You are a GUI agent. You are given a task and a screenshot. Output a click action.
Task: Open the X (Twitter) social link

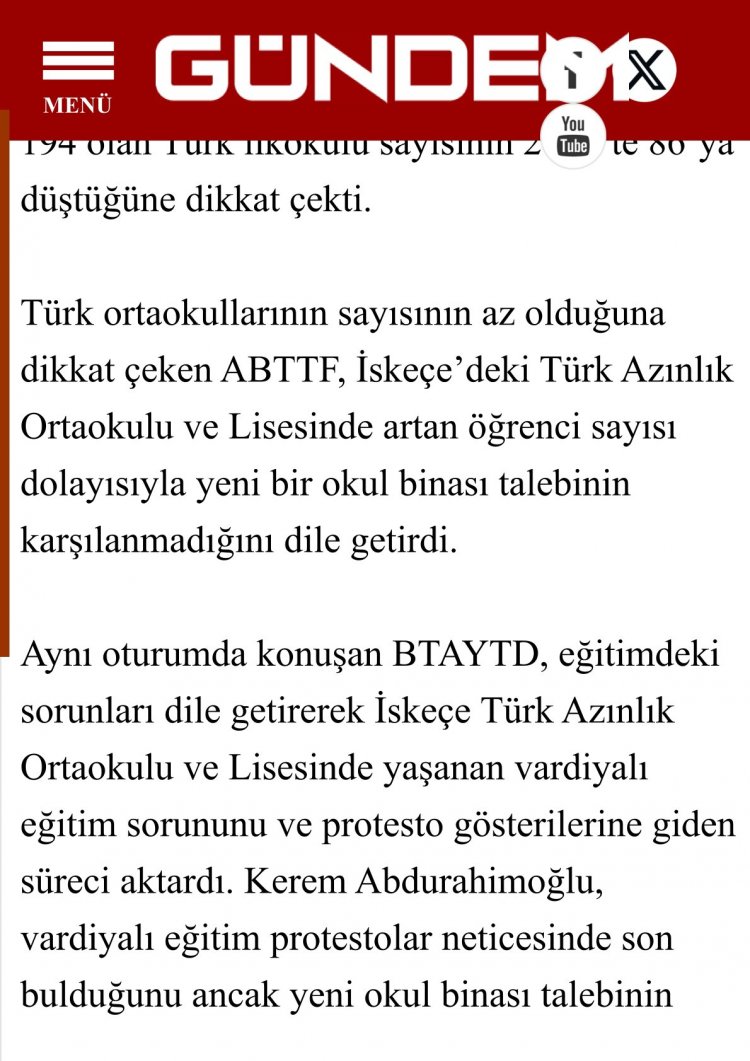[647, 71]
